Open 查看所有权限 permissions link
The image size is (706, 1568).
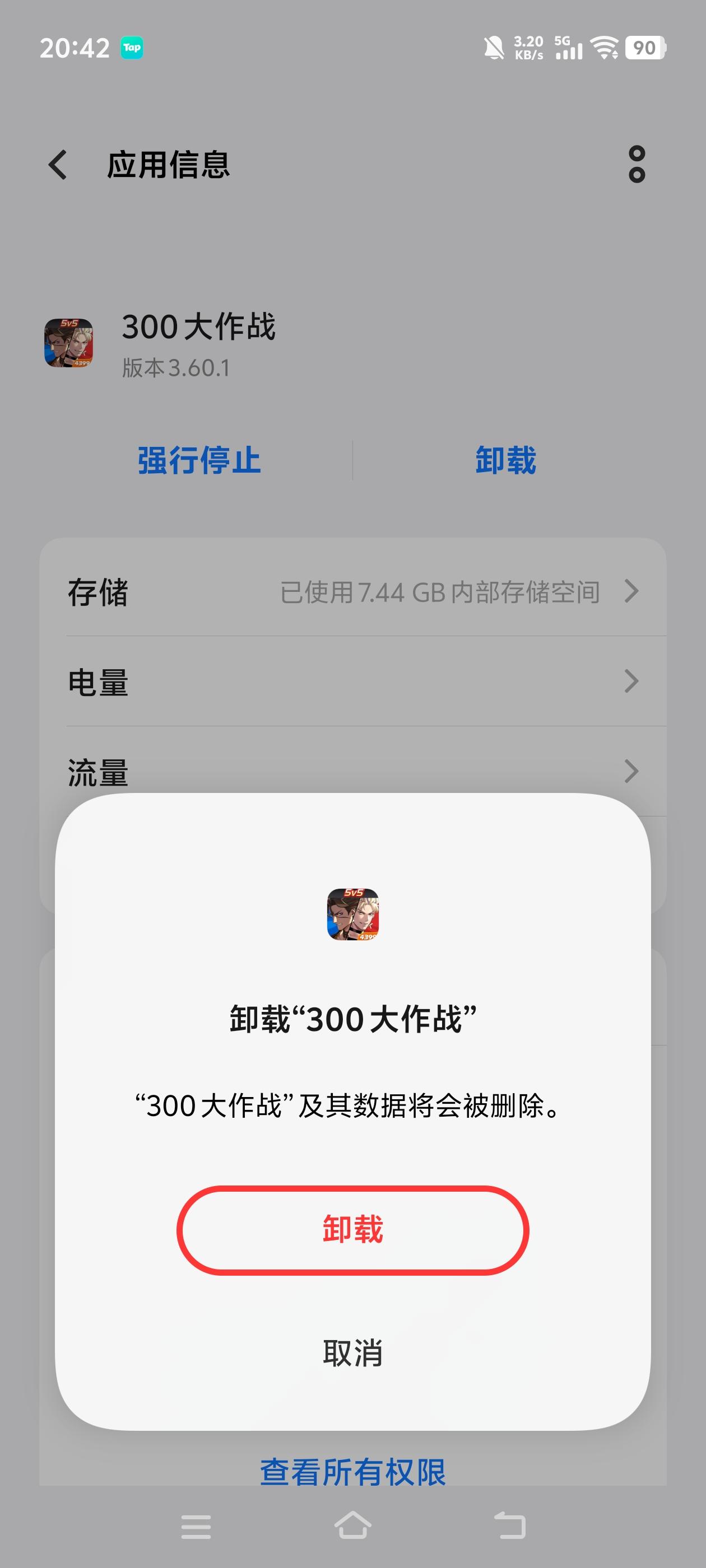(x=352, y=1473)
